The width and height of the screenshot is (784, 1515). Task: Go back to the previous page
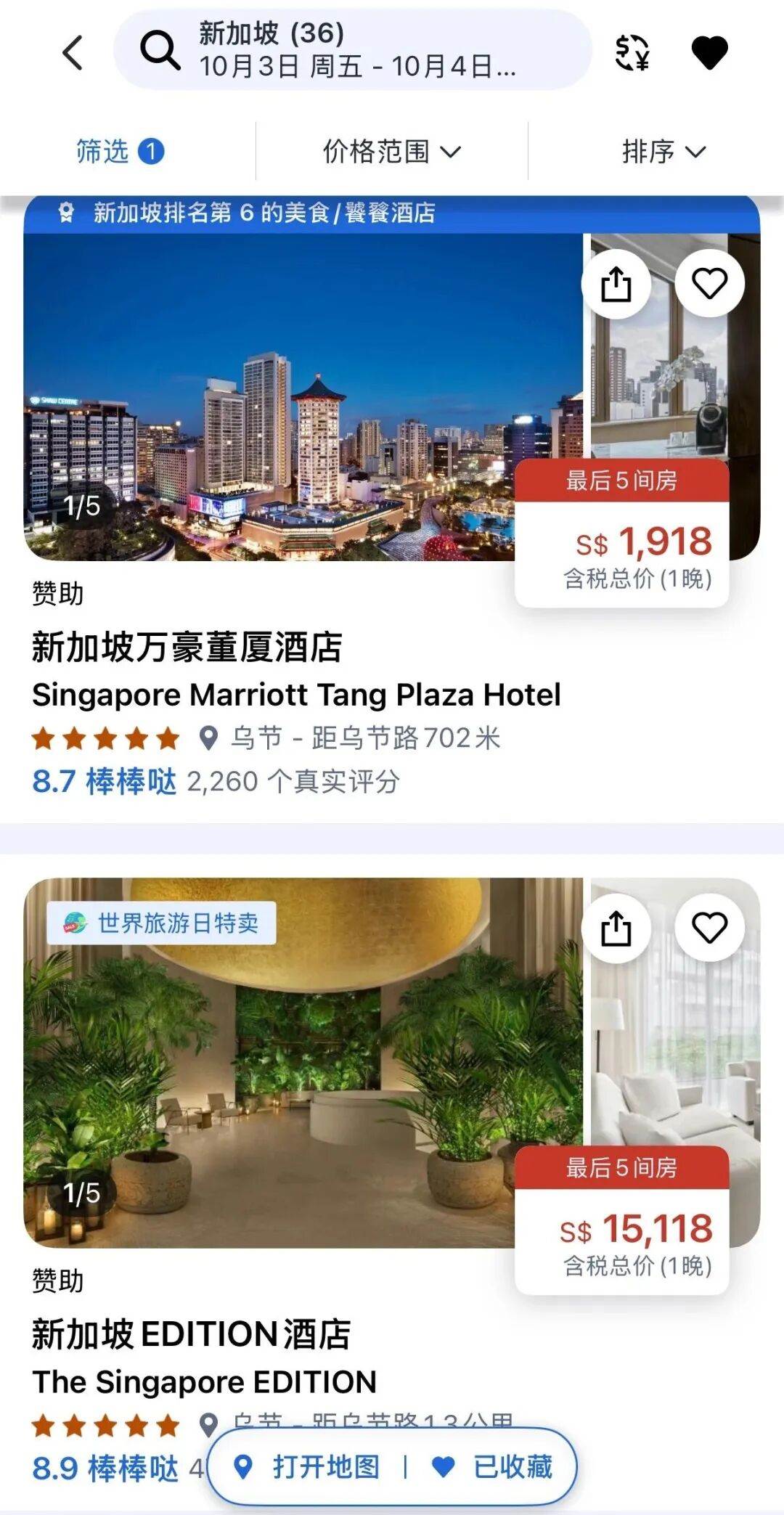73,52
